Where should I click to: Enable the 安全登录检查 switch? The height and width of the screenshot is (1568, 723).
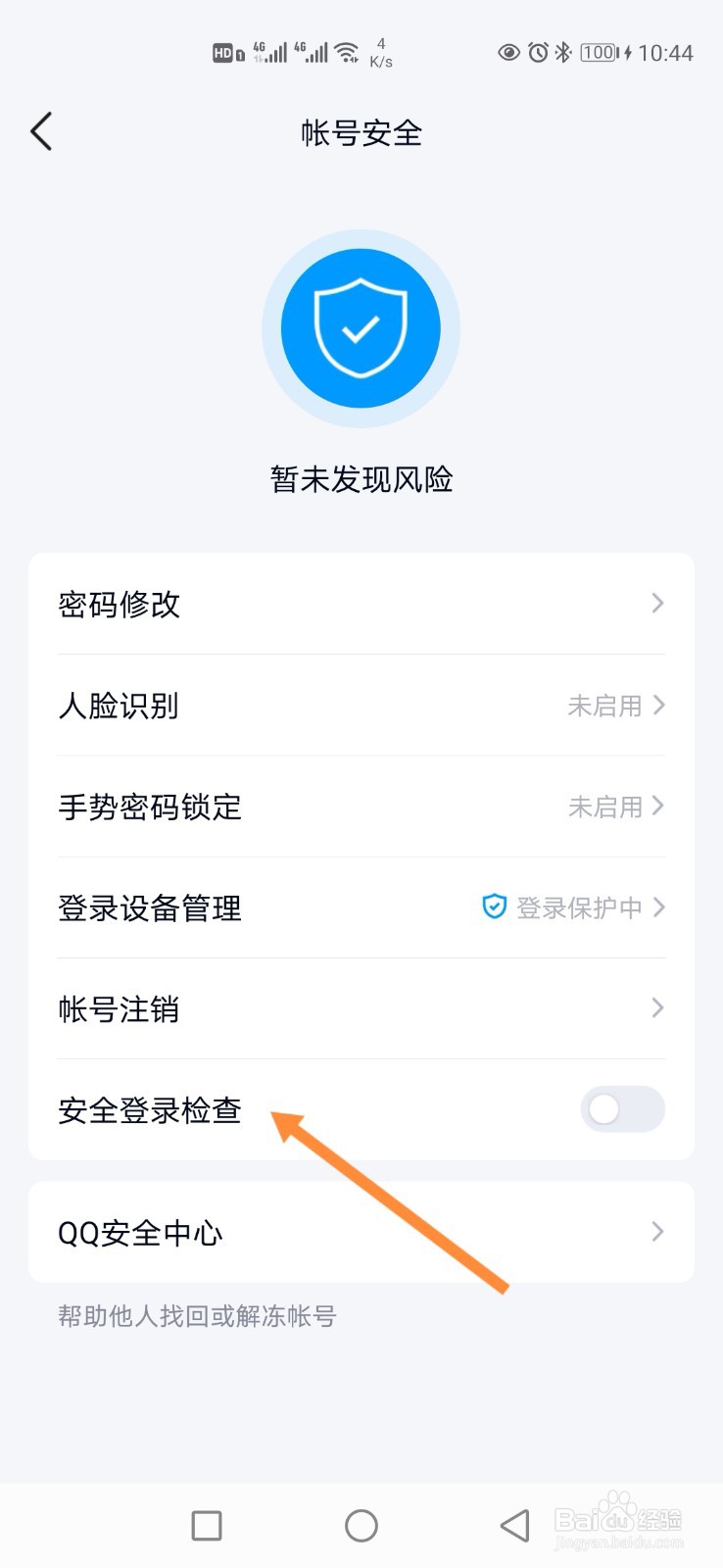[x=622, y=1109]
